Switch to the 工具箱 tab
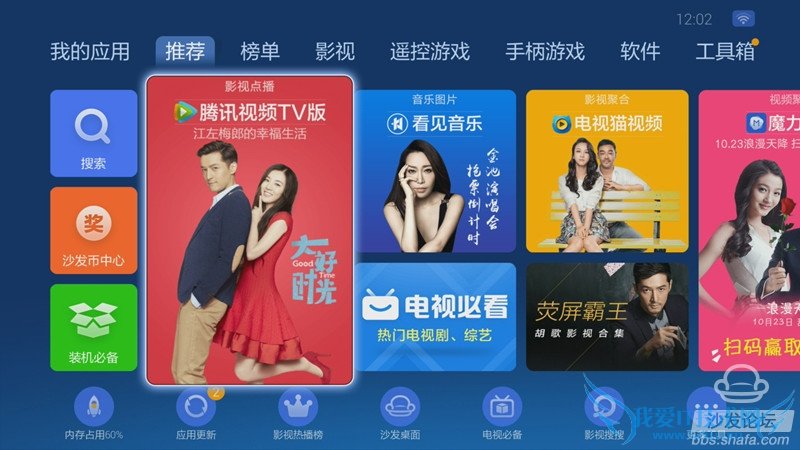This screenshot has width=800, height=450. point(725,52)
